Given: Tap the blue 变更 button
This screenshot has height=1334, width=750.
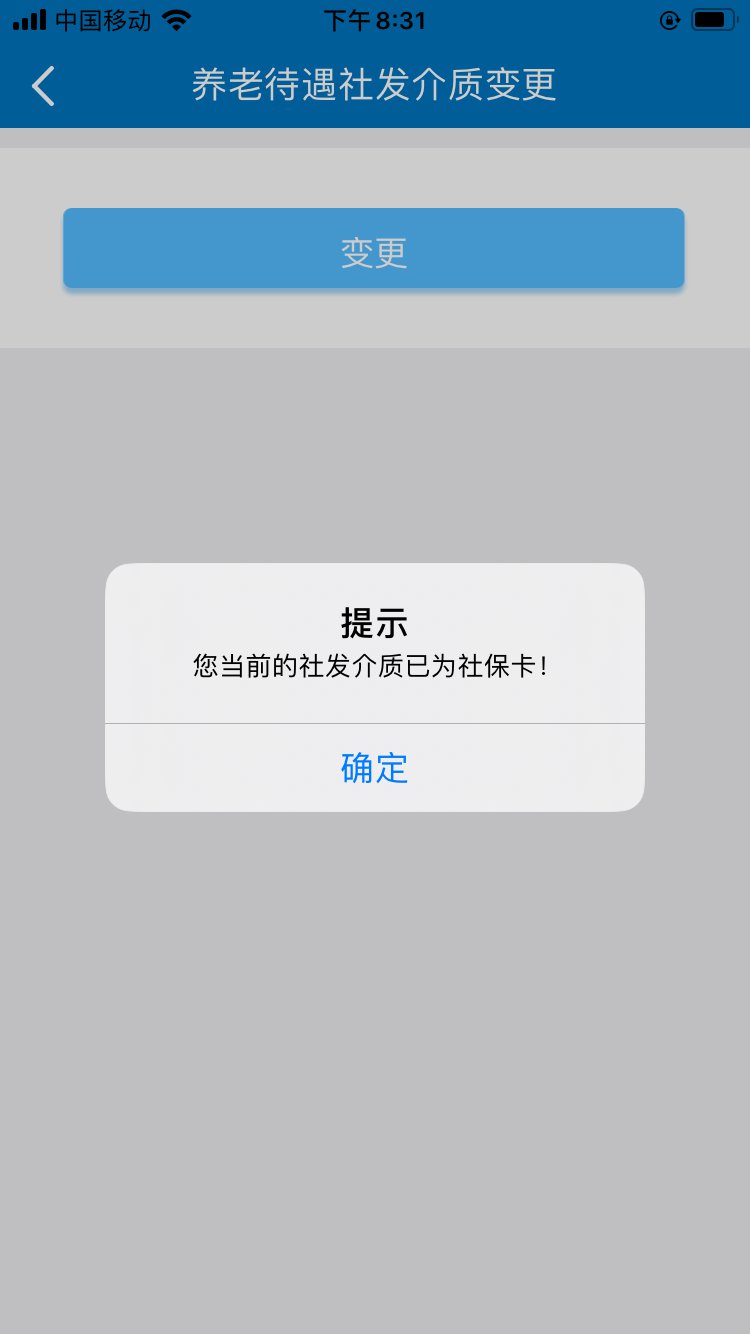Looking at the screenshot, I should tap(374, 249).
